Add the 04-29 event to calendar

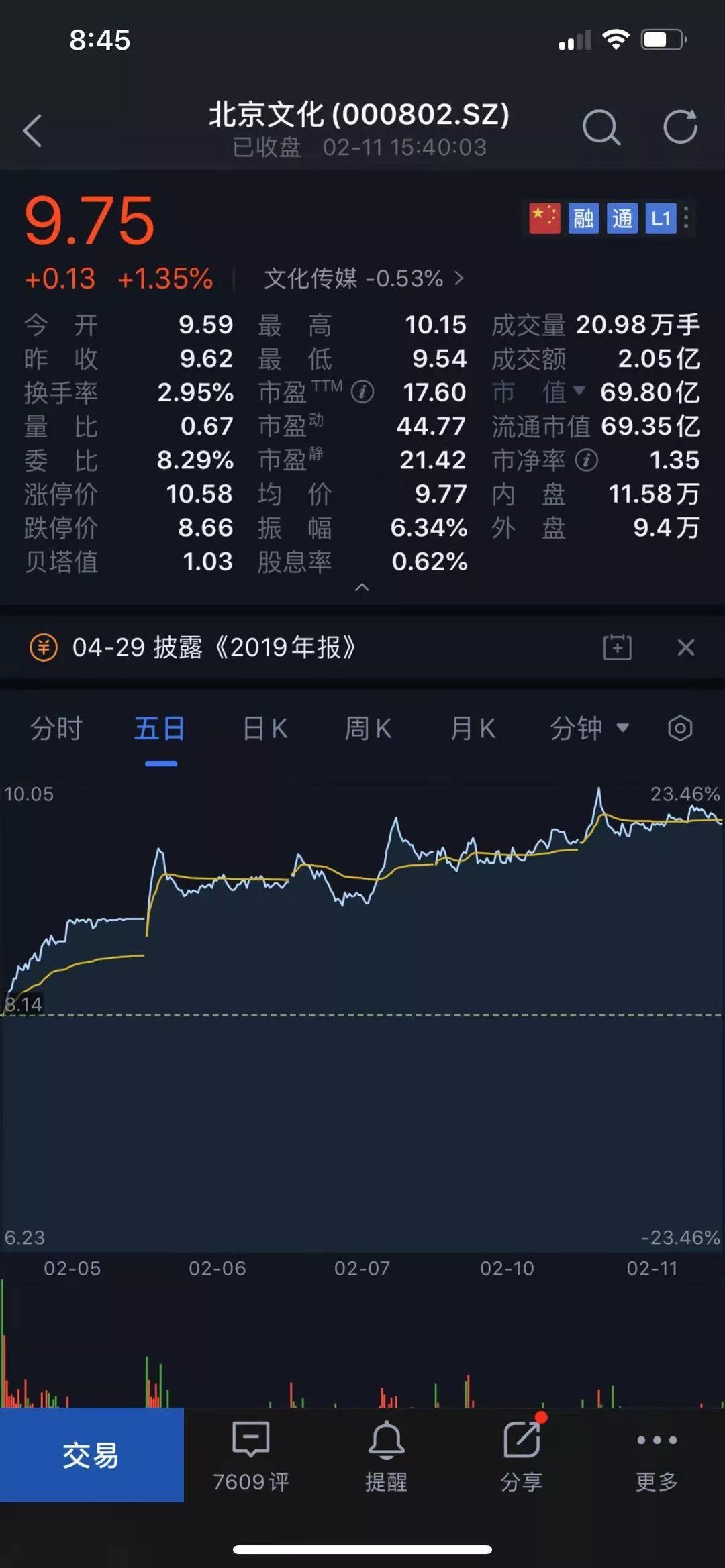point(617,647)
